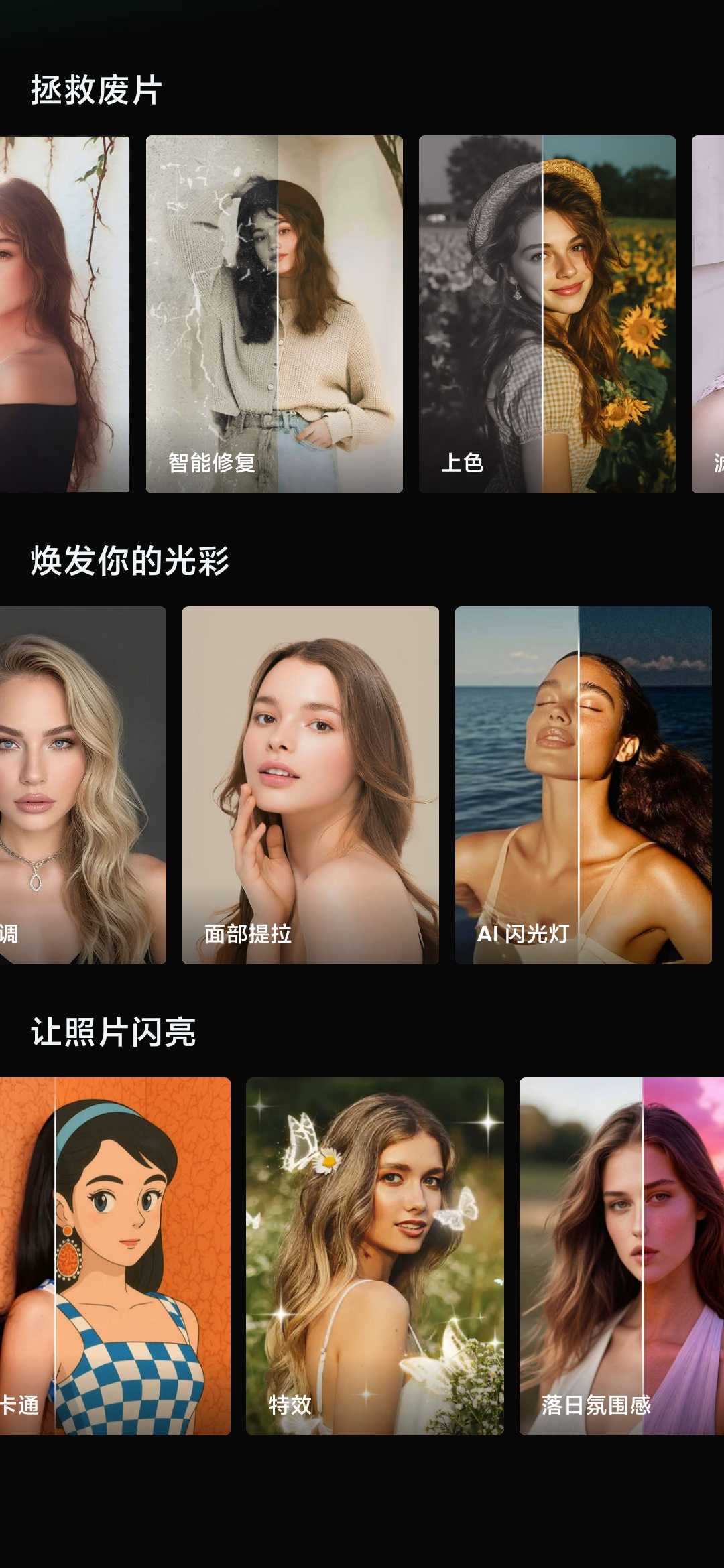
Task: Open the 落日氛围感 sunset mood card
Action: point(621,1256)
